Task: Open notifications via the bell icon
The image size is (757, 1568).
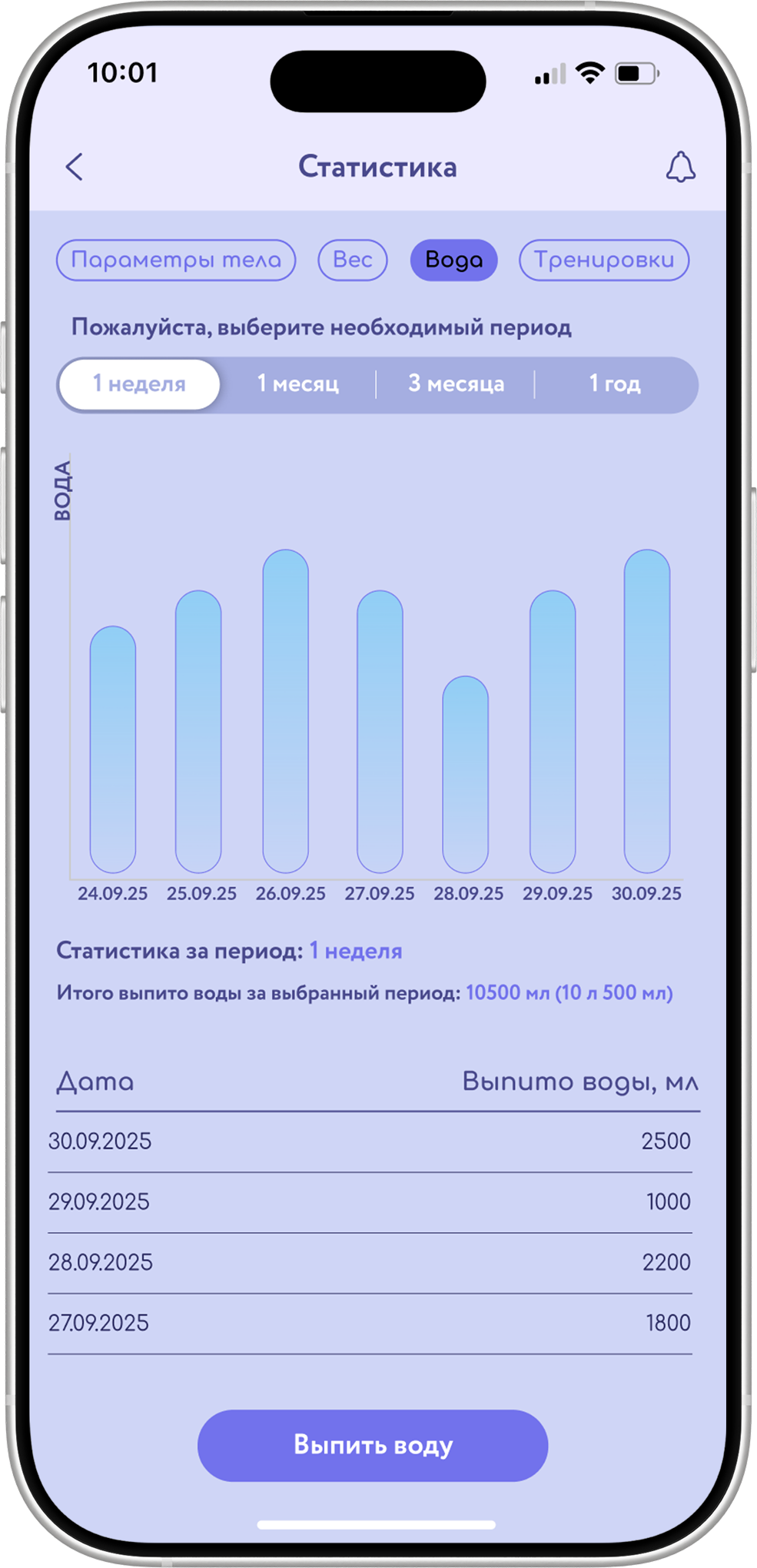Action: tap(681, 167)
